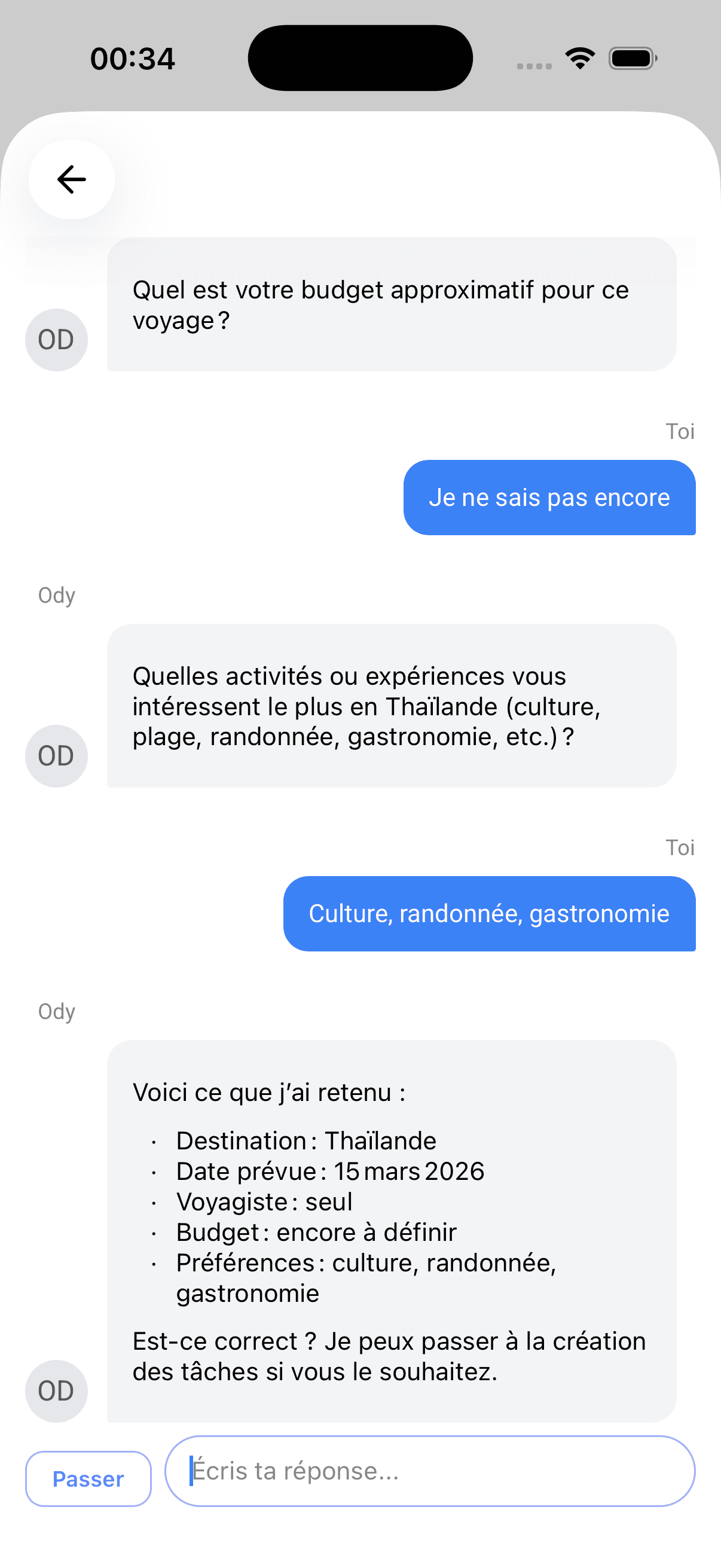Screen dimensions: 721x1568
Task: Tap the blue bubble saying Je ne sais pas encore
Action: coord(549,498)
